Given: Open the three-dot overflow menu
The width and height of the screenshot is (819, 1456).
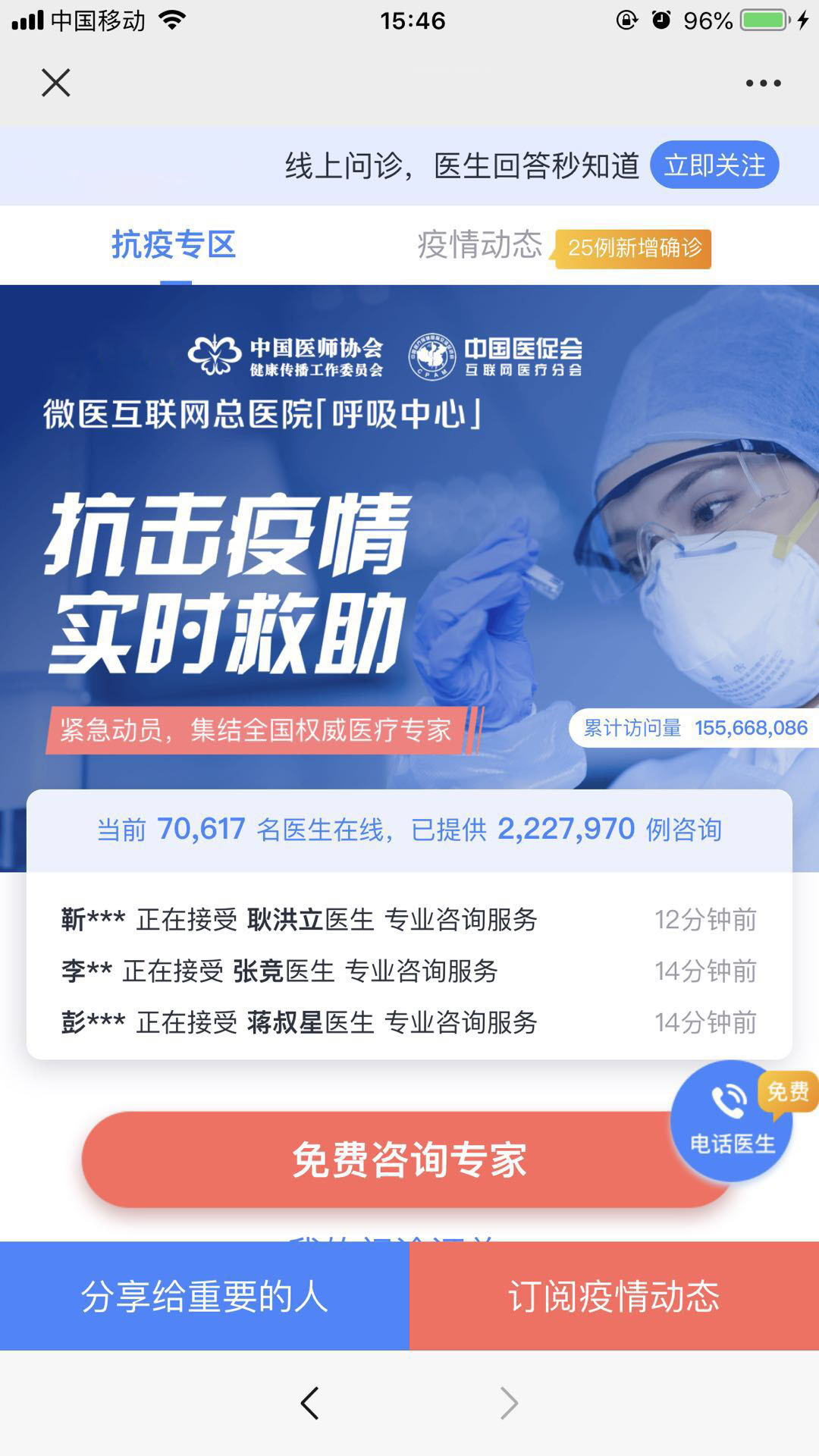Looking at the screenshot, I should click(x=762, y=83).
